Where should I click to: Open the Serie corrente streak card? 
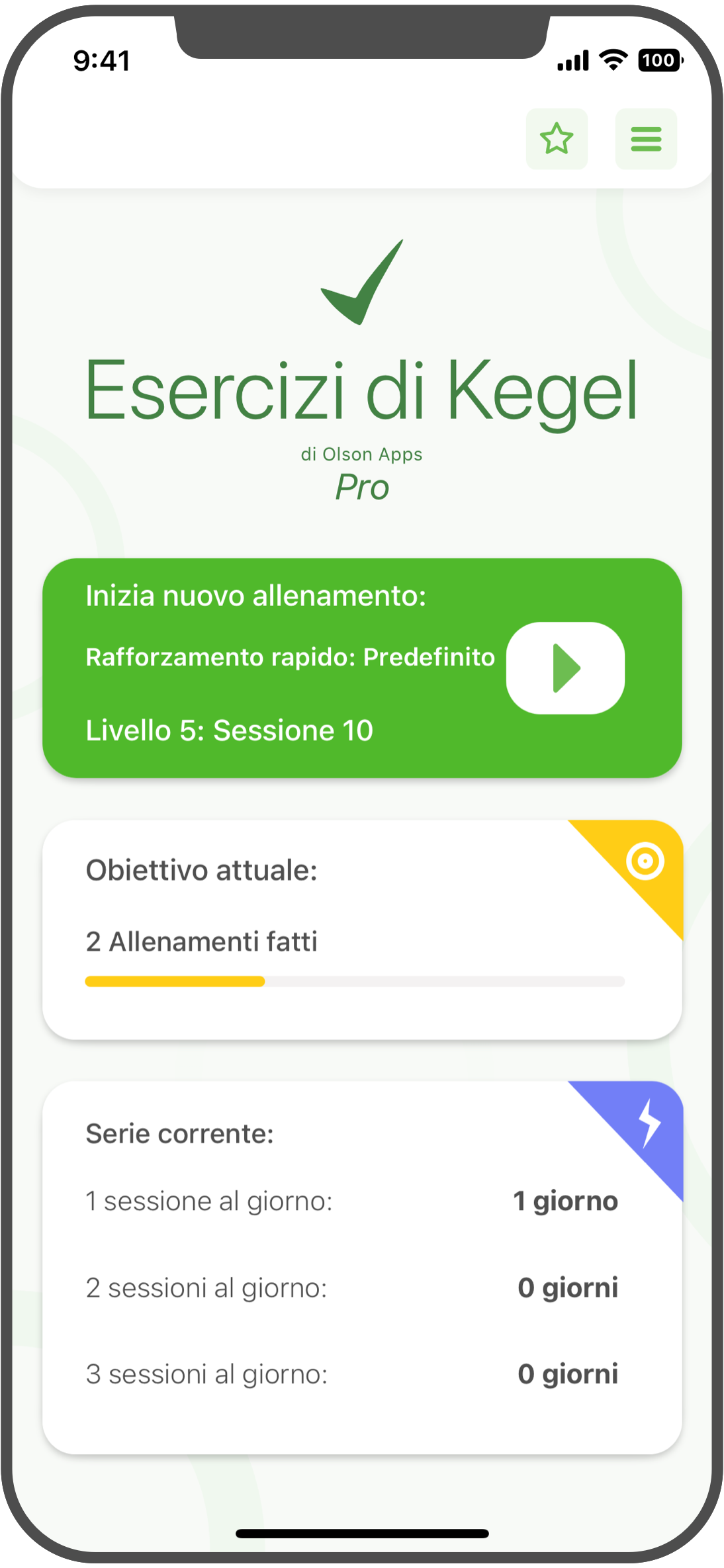pyautogui.click(x=362, y=1267)
